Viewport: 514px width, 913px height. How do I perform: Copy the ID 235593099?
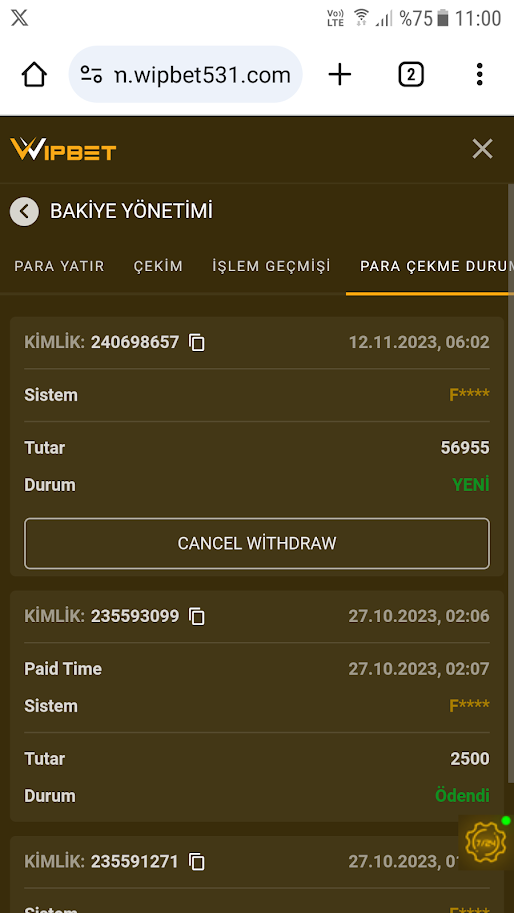[x=197, y=616]
